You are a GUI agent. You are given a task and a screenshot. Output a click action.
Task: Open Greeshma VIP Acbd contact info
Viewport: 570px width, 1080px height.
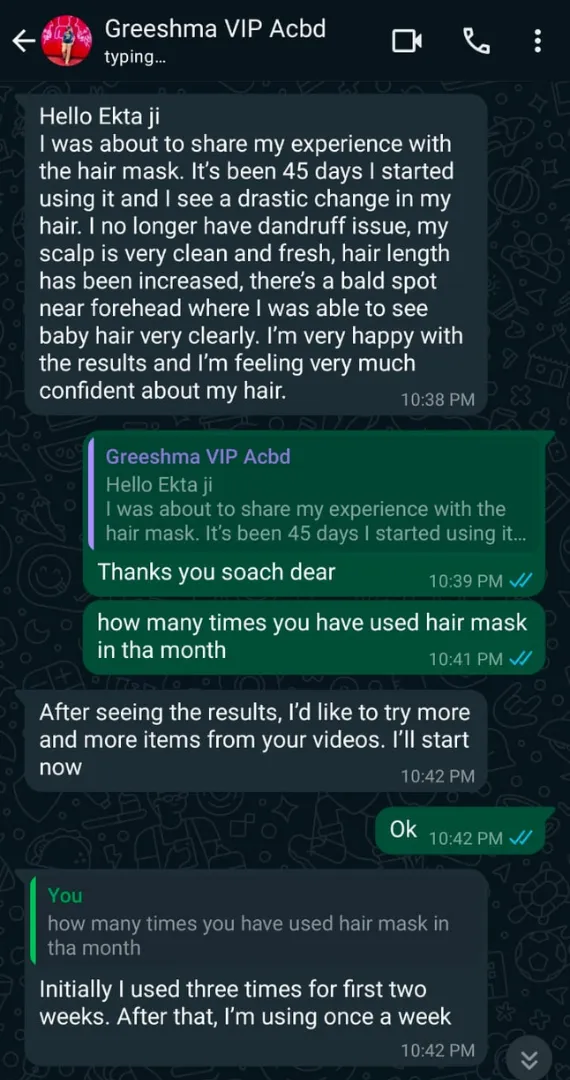[x=215, y=41]
